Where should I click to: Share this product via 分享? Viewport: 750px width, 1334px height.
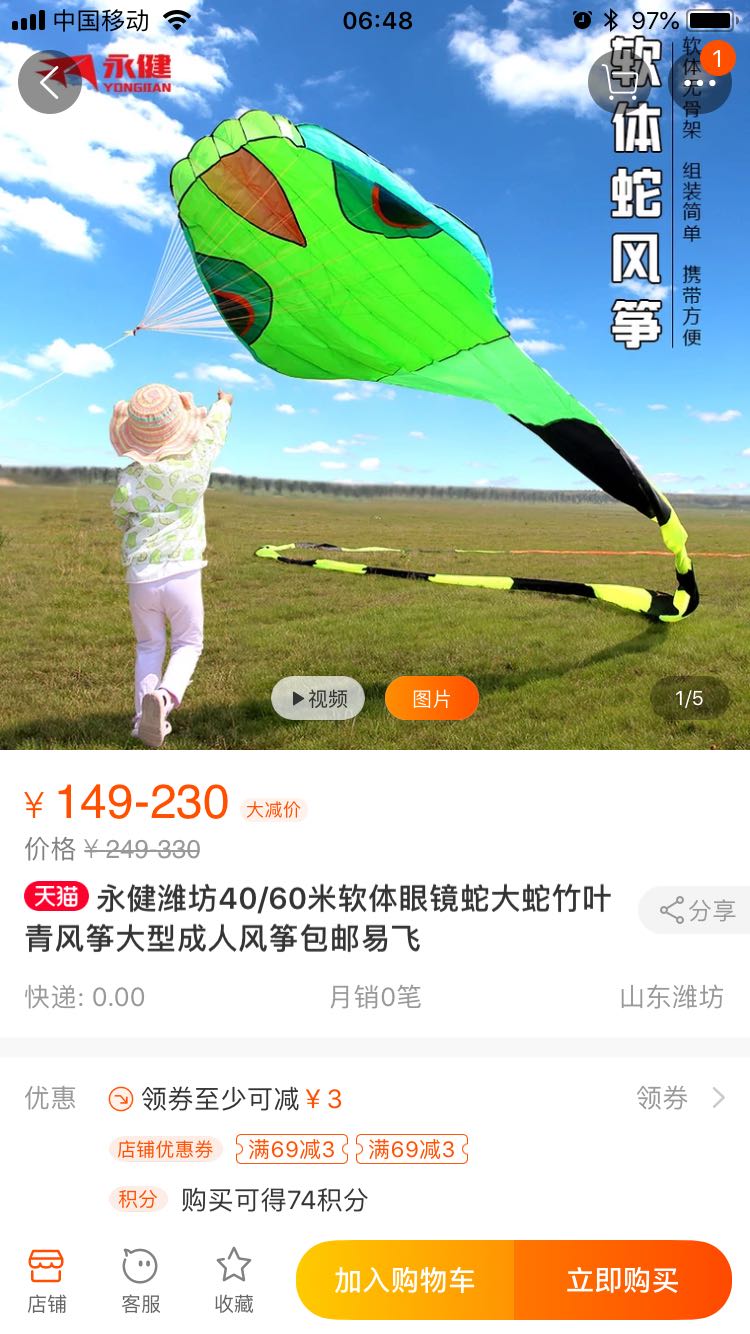pos(696,910)
